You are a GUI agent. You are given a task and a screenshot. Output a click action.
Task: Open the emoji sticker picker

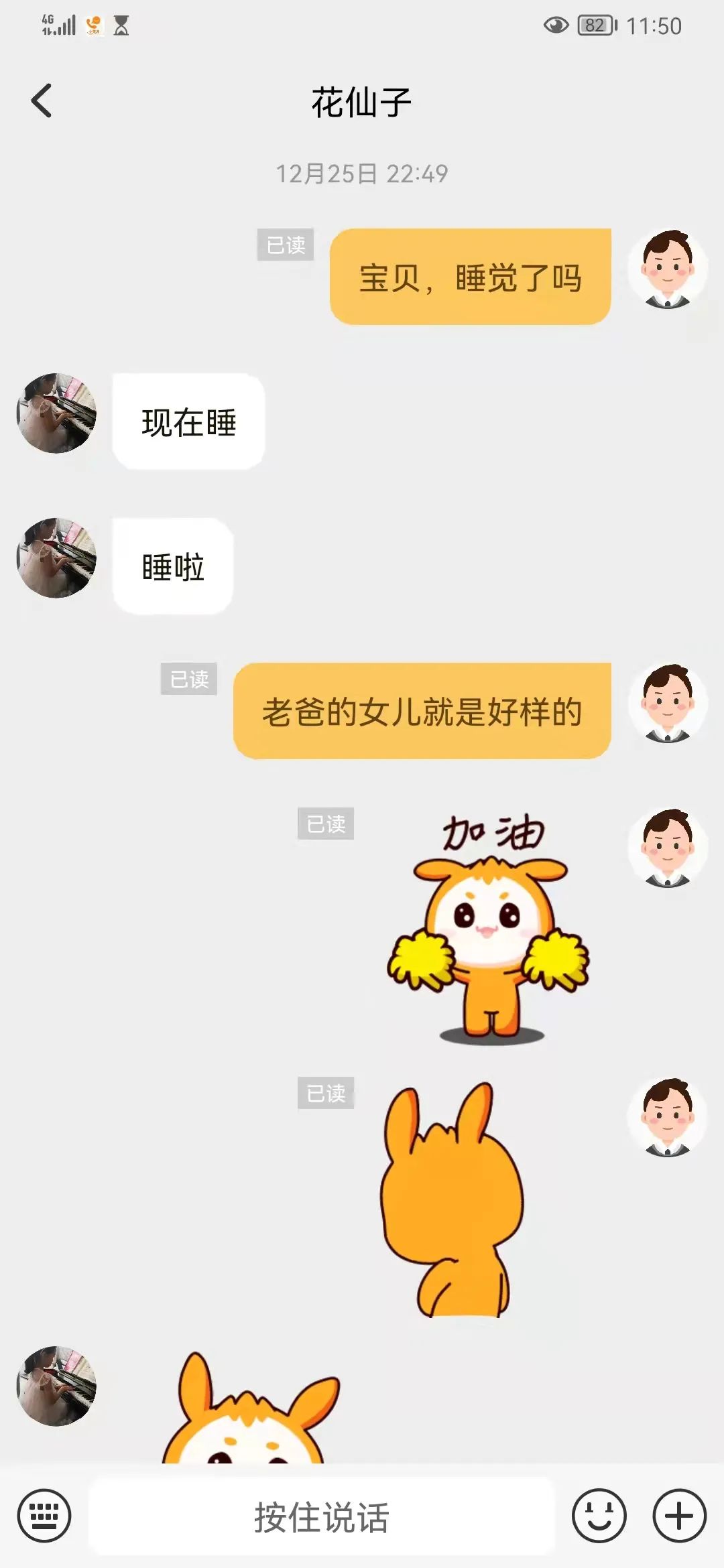click(599, 1516)
